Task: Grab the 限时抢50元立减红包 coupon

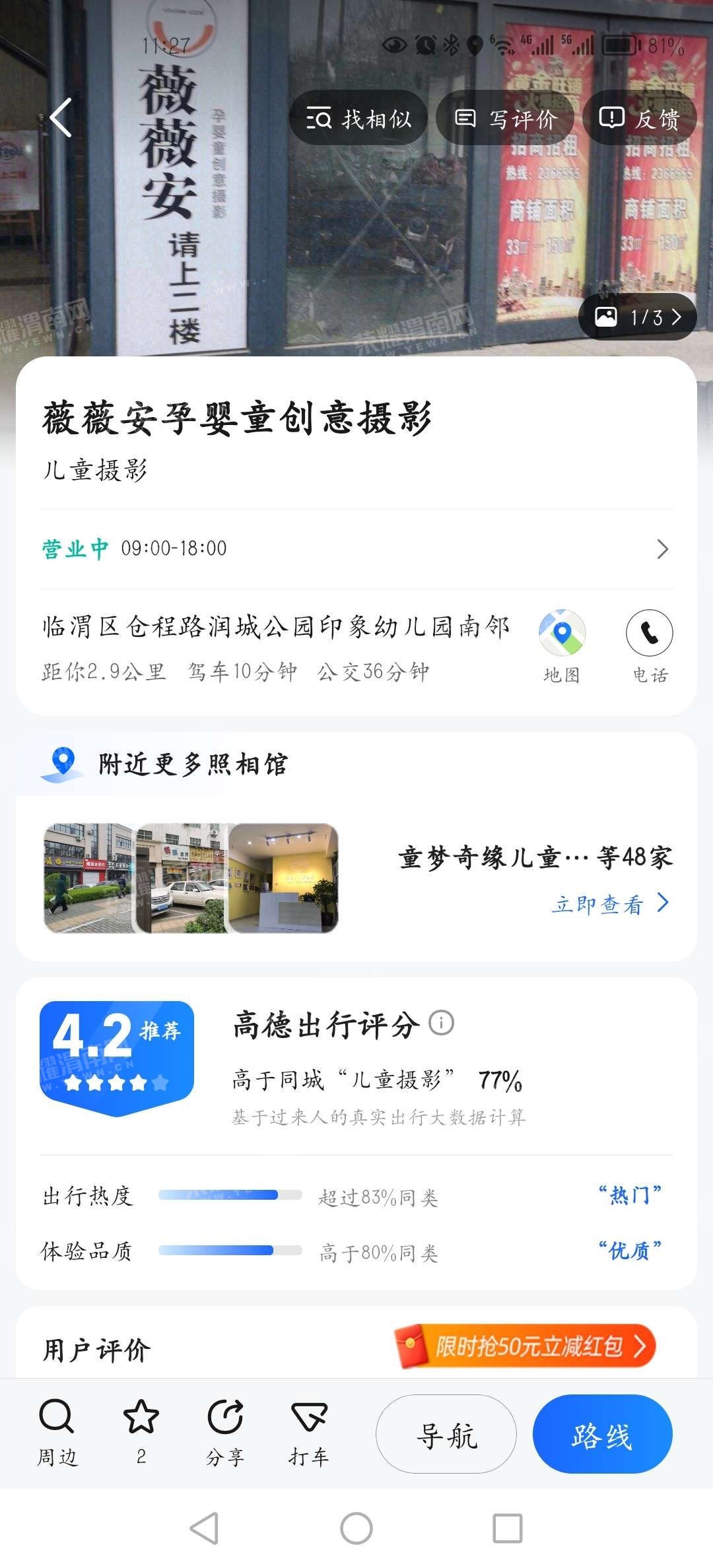Action: pos(525,1346)
